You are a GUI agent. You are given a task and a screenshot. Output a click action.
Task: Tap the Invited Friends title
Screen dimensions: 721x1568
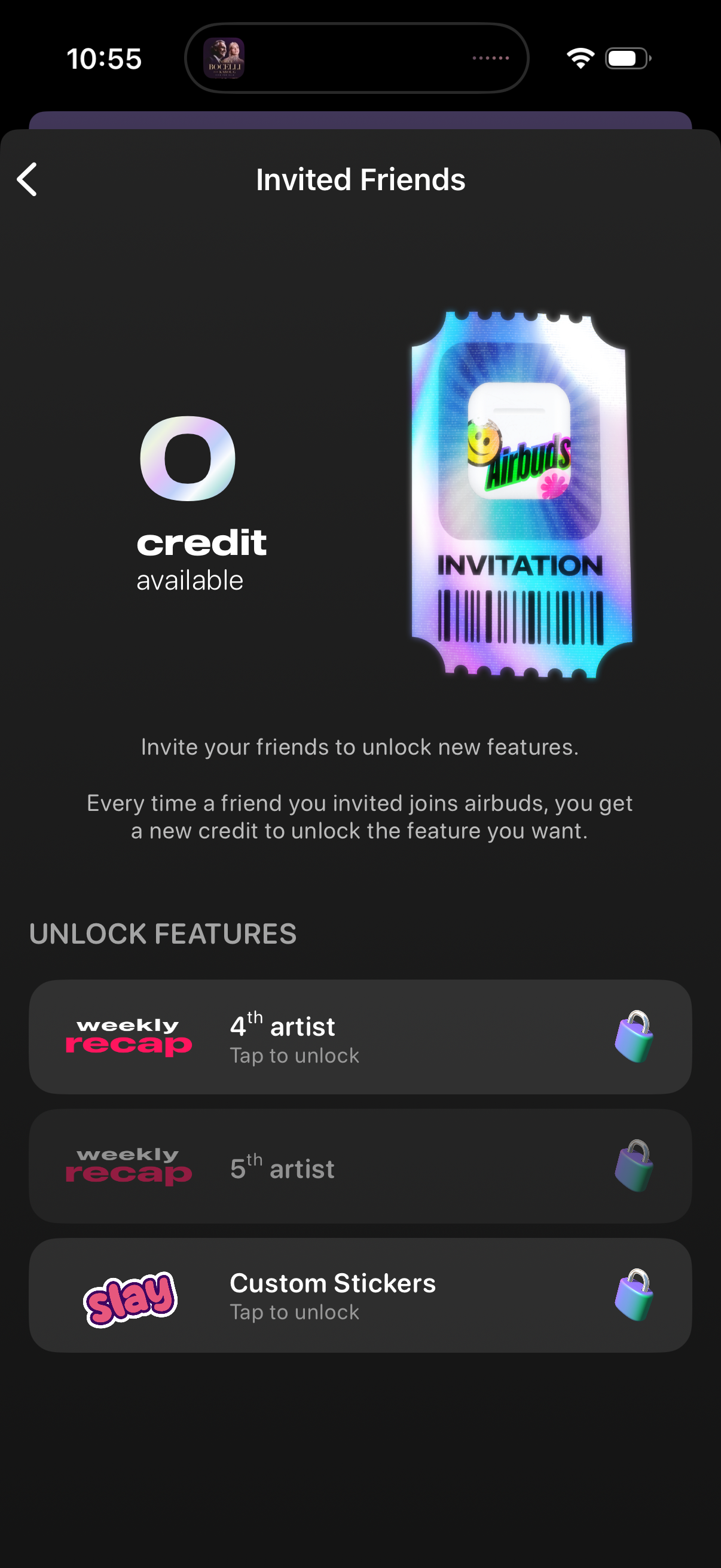[x=360, y=179]
